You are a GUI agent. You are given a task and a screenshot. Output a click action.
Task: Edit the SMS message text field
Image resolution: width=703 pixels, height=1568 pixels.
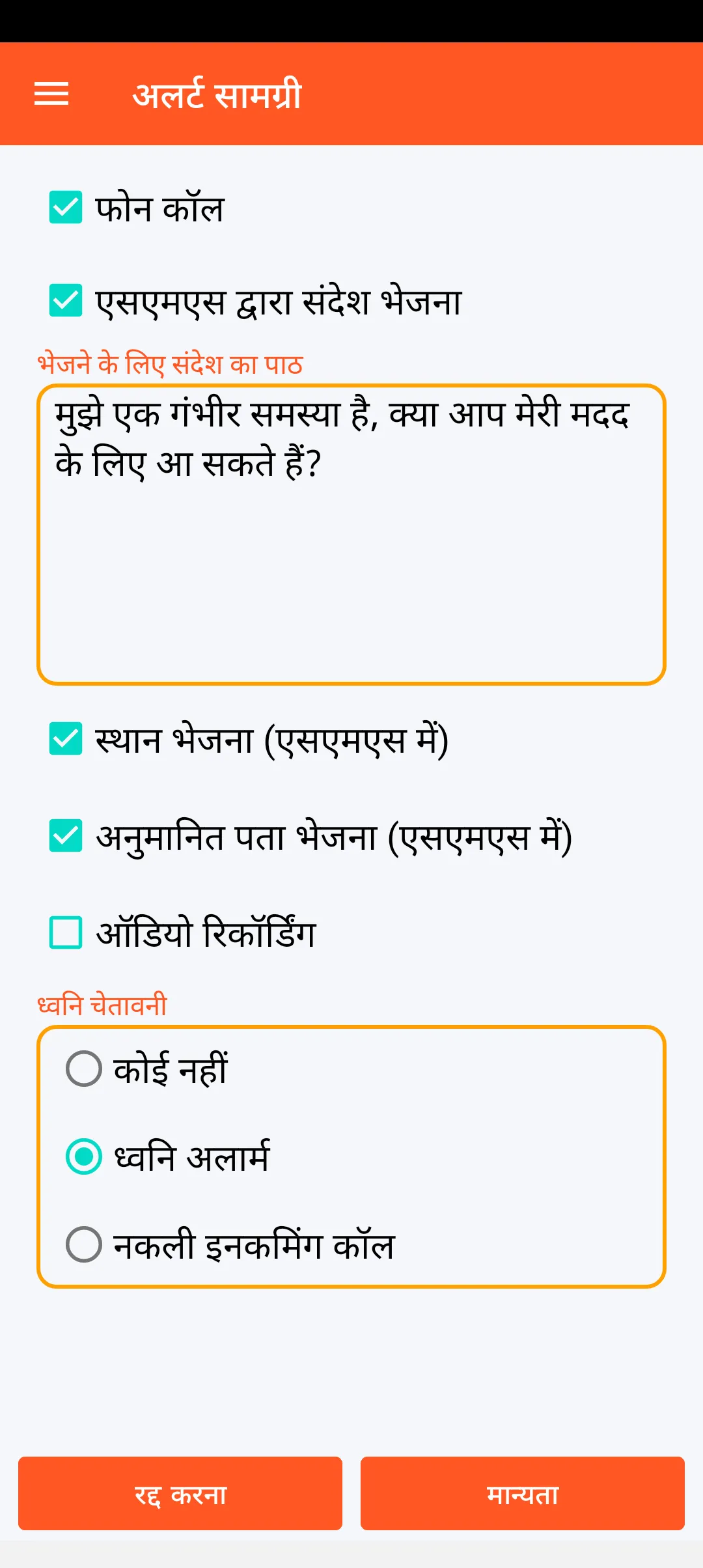tap(351, 534)
